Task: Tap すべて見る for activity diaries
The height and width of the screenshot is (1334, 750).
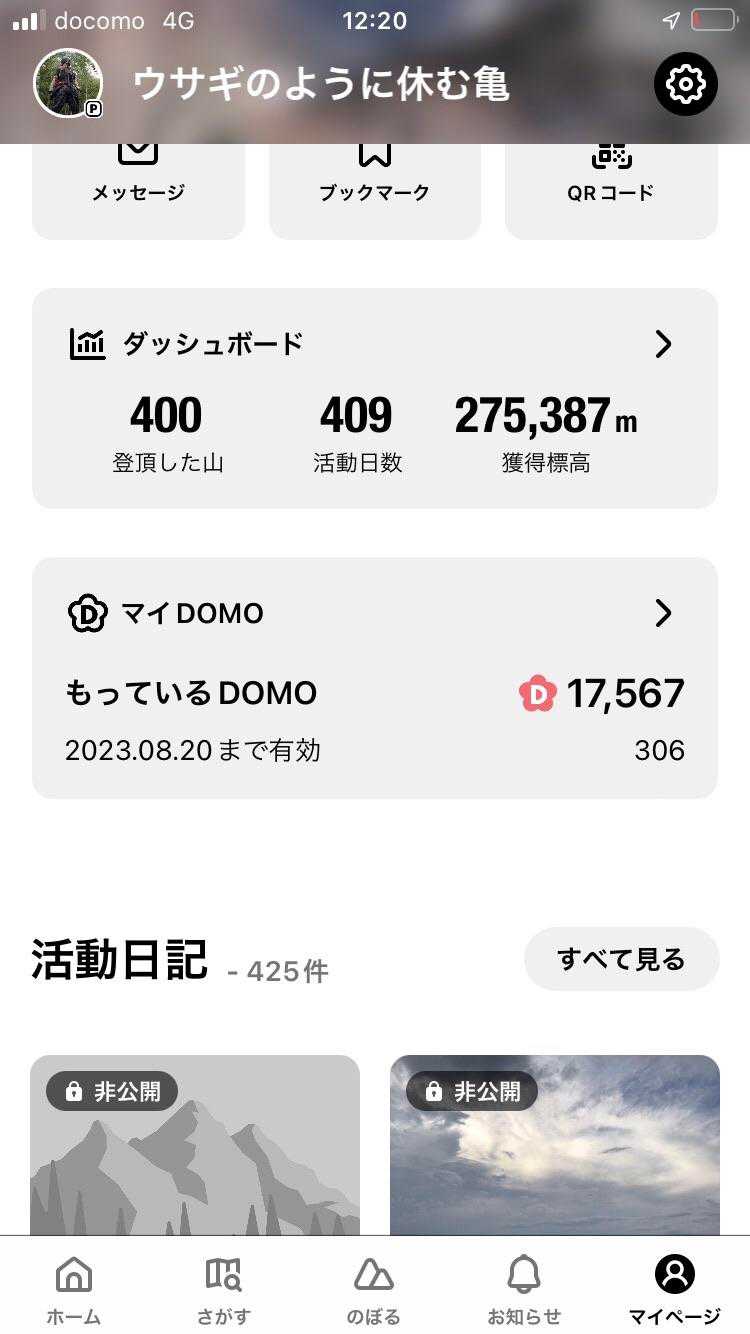Action: (622, 959)
